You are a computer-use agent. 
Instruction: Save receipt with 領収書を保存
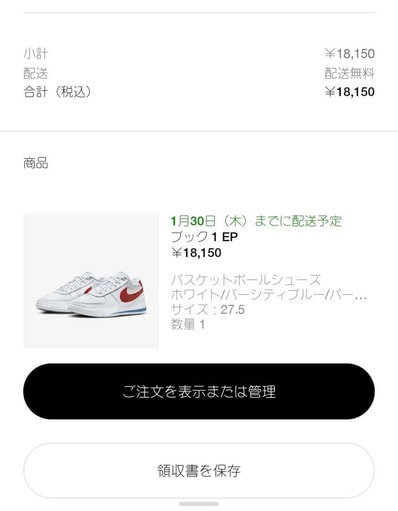point(199,471)
